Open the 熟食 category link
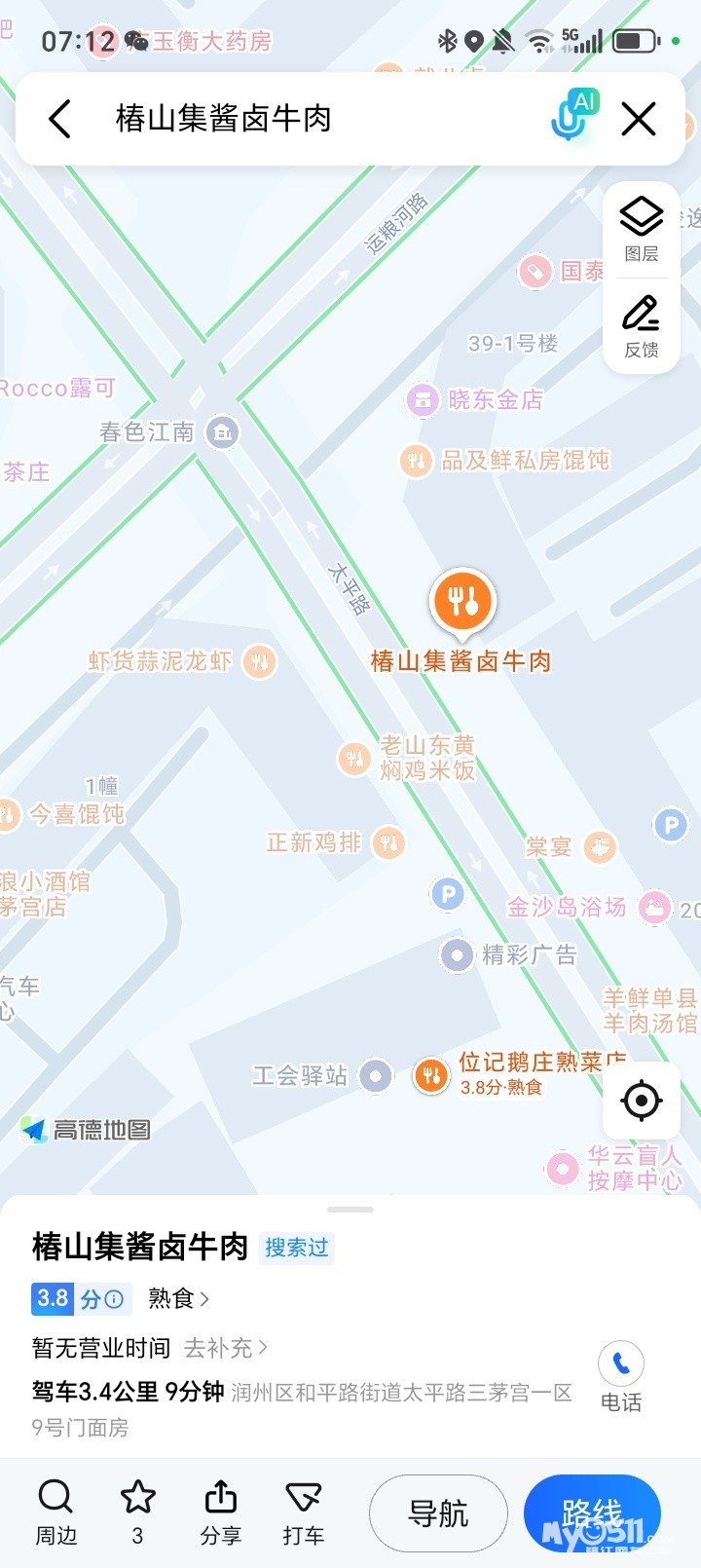This screenshot has height=1568, width=701. [177, 1298]
